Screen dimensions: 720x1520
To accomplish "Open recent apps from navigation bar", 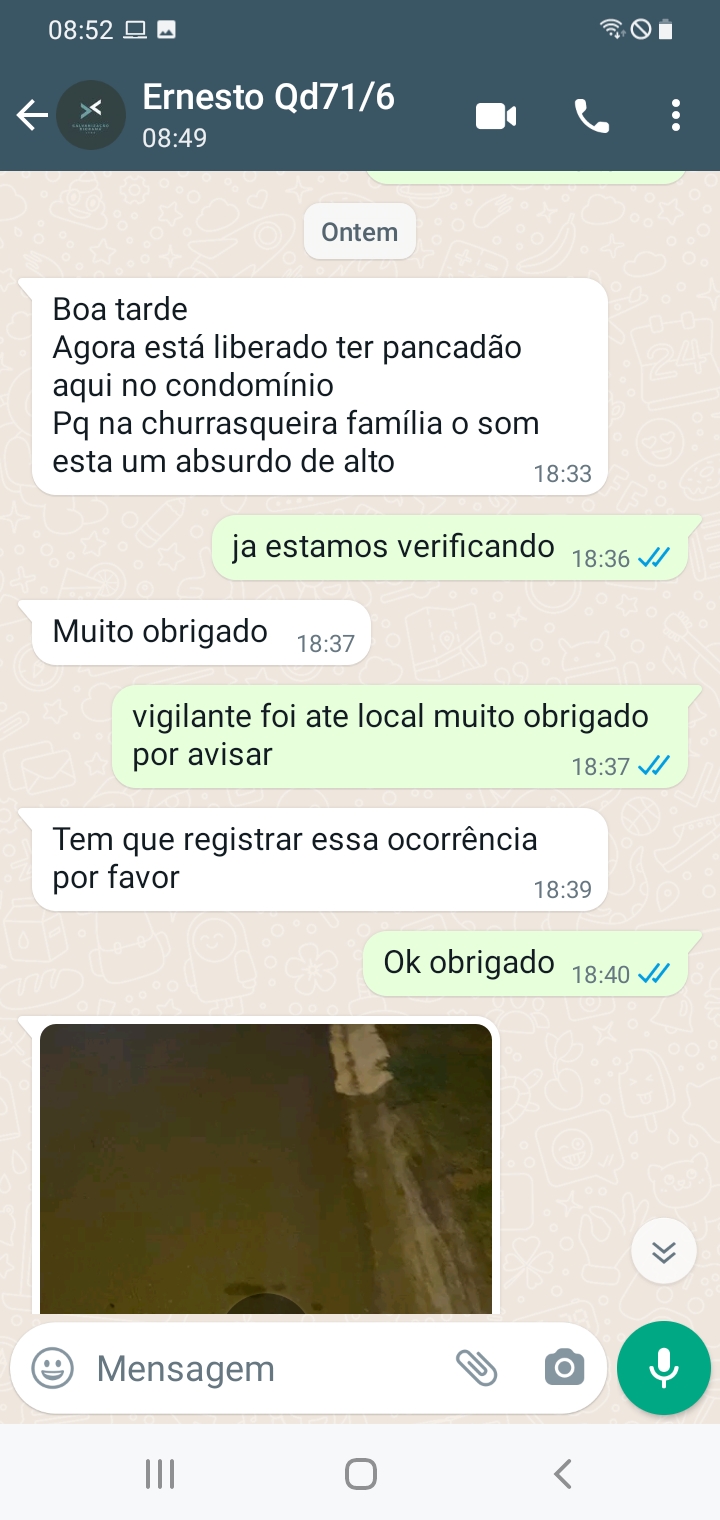I will click(160, 1473).
